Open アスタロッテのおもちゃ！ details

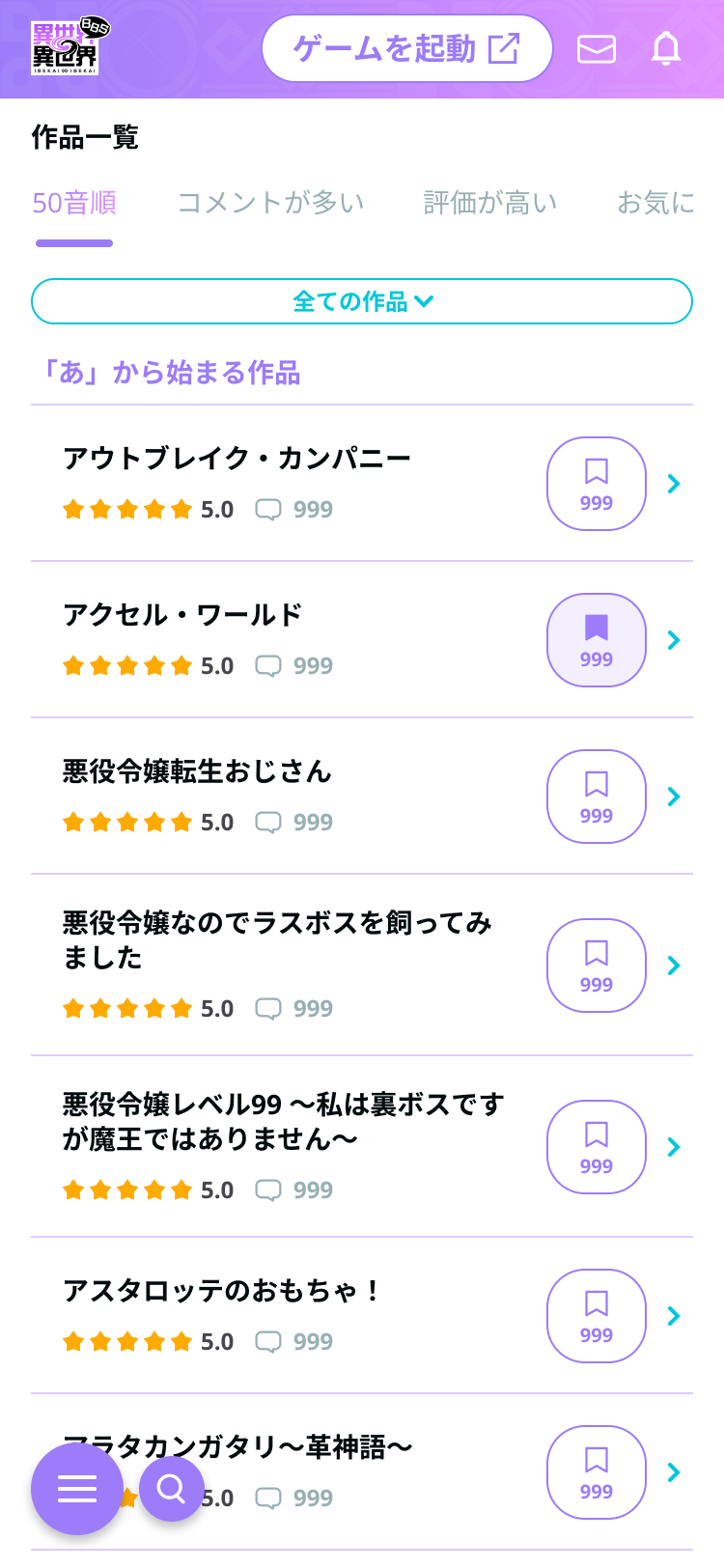(674, 1316)
